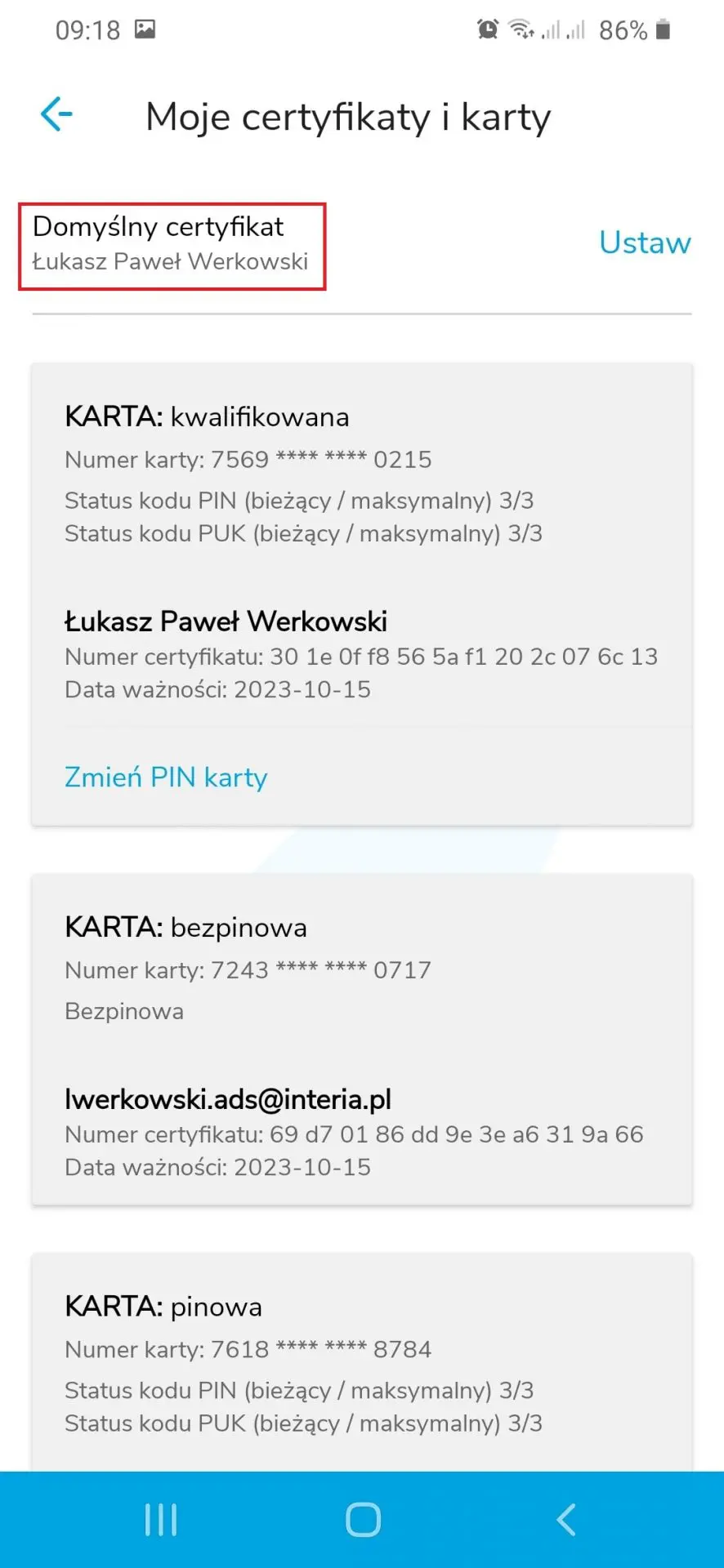
Task: Tap Ustaw to set default certificate
Action: pyautogui.click(x=645, y=243)
